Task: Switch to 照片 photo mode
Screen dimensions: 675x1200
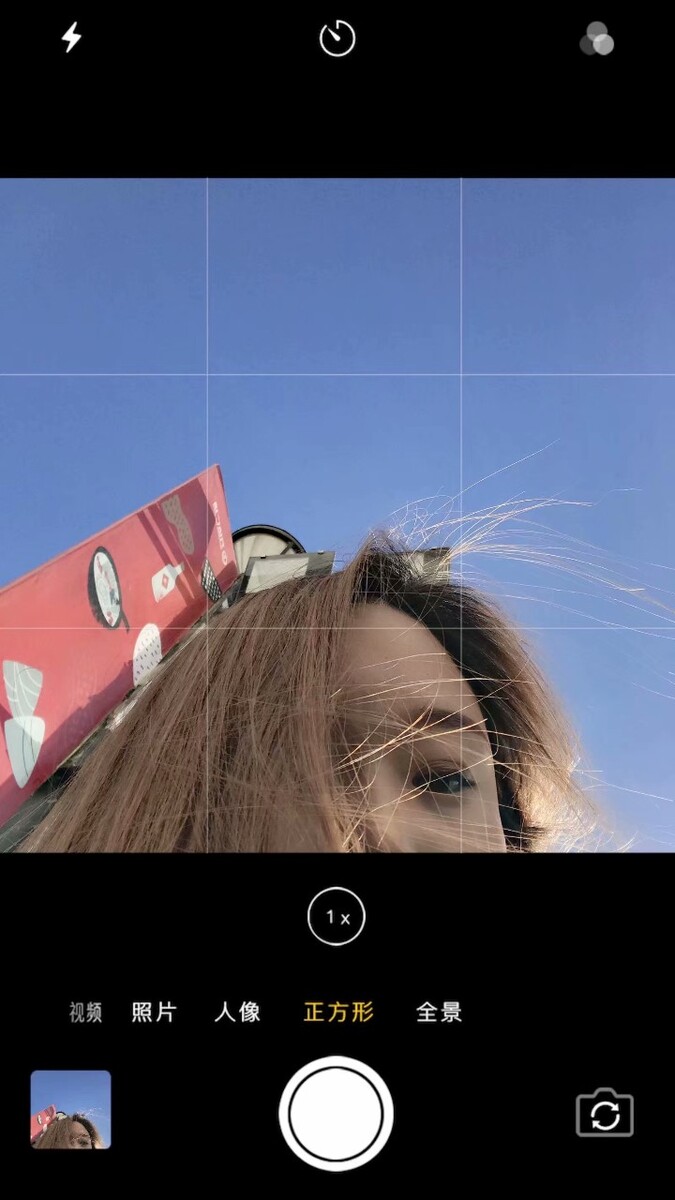Action: (x=154, y=1012)
